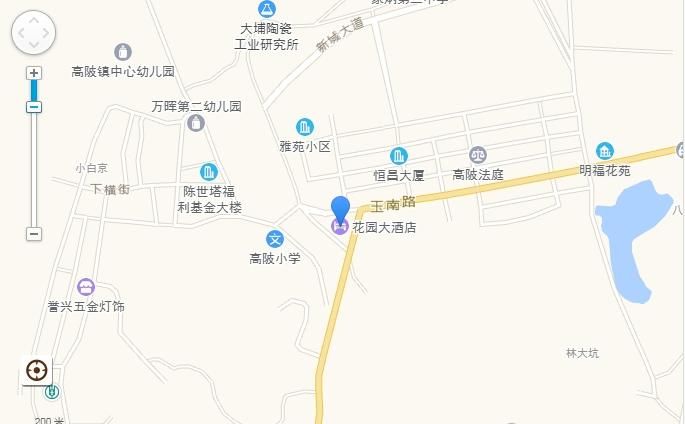Select 陈世塔福利基金大楼 marker
685x424 pixels.
tap(208, 172)
